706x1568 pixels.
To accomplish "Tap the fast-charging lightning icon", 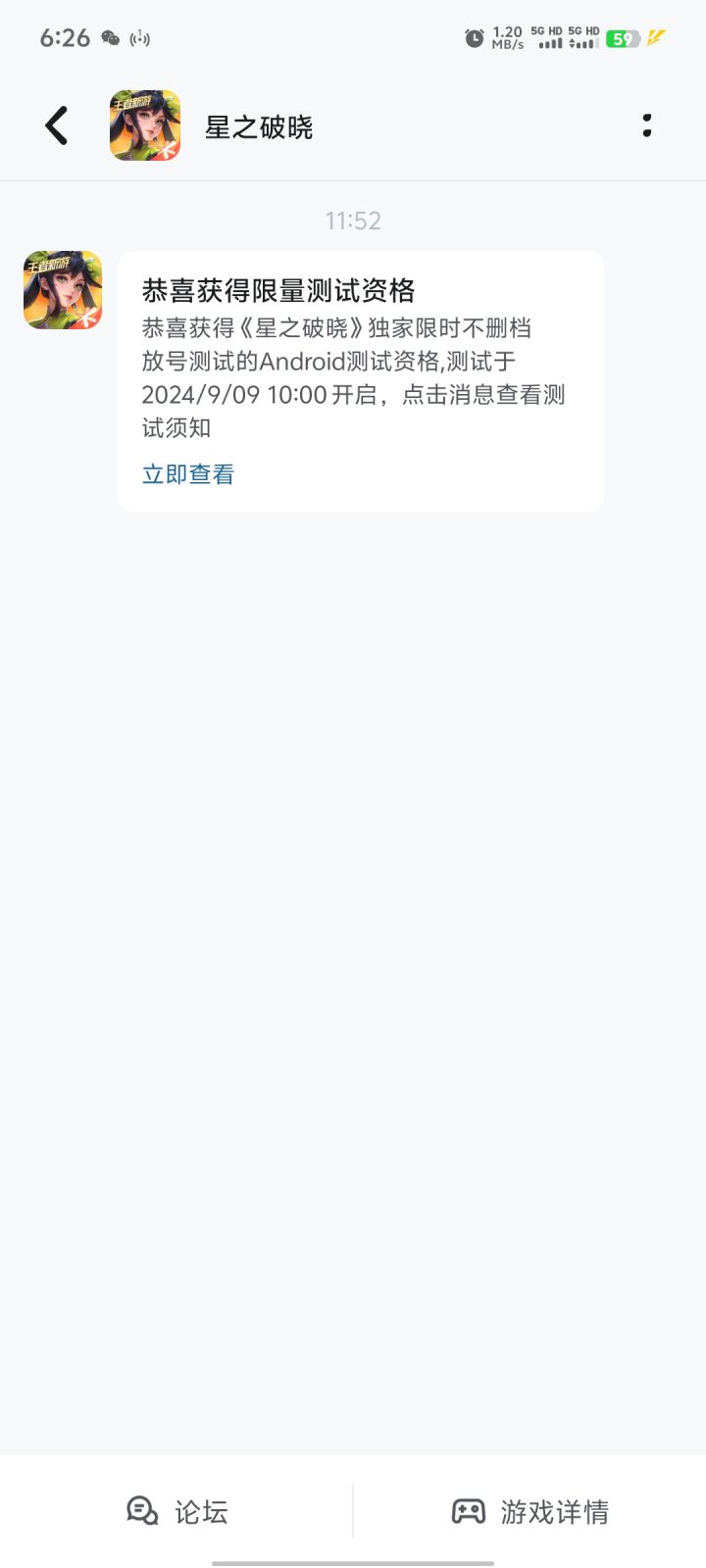I will pos(657,39).
